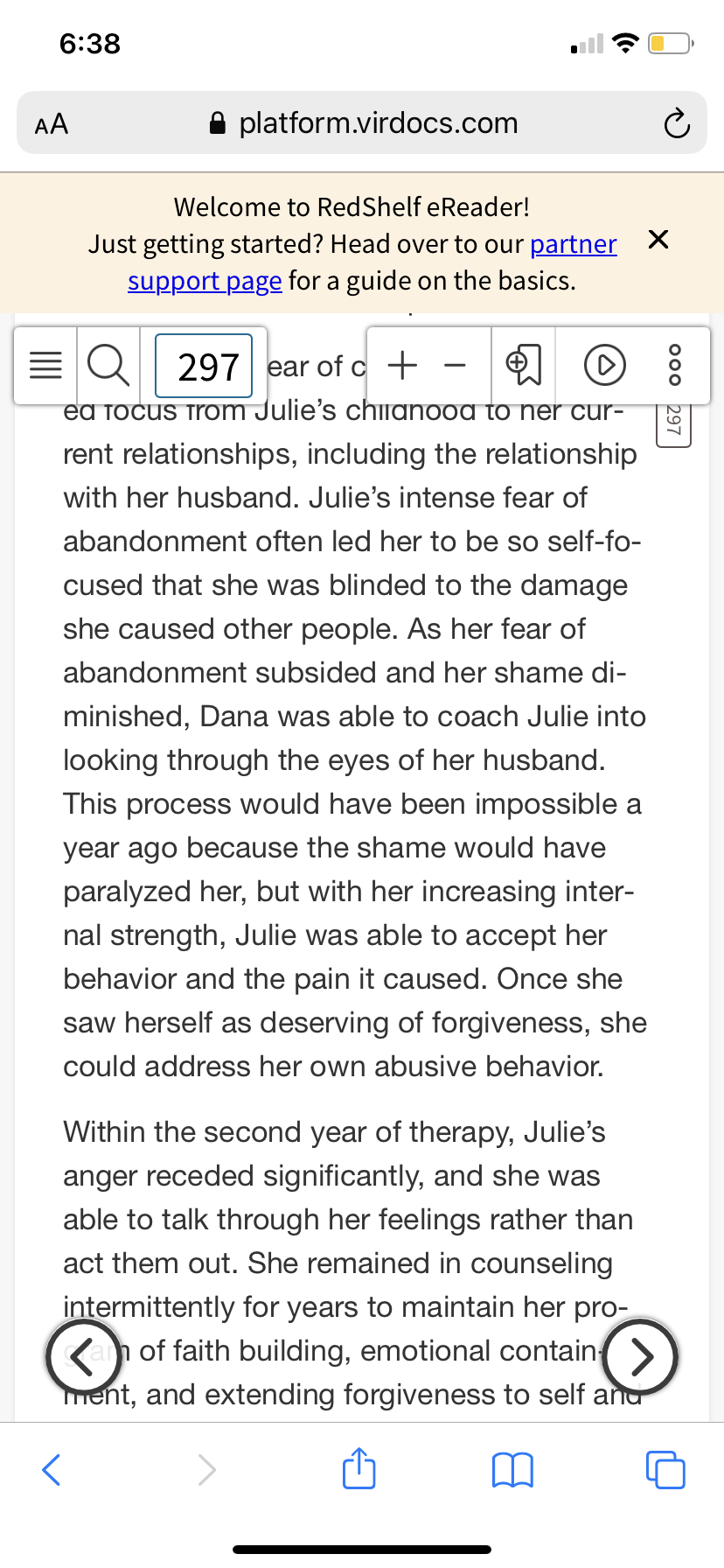Edit the page number field showing 297
The height and width of the screenshot is (1568, 724).
click(204, 366)
